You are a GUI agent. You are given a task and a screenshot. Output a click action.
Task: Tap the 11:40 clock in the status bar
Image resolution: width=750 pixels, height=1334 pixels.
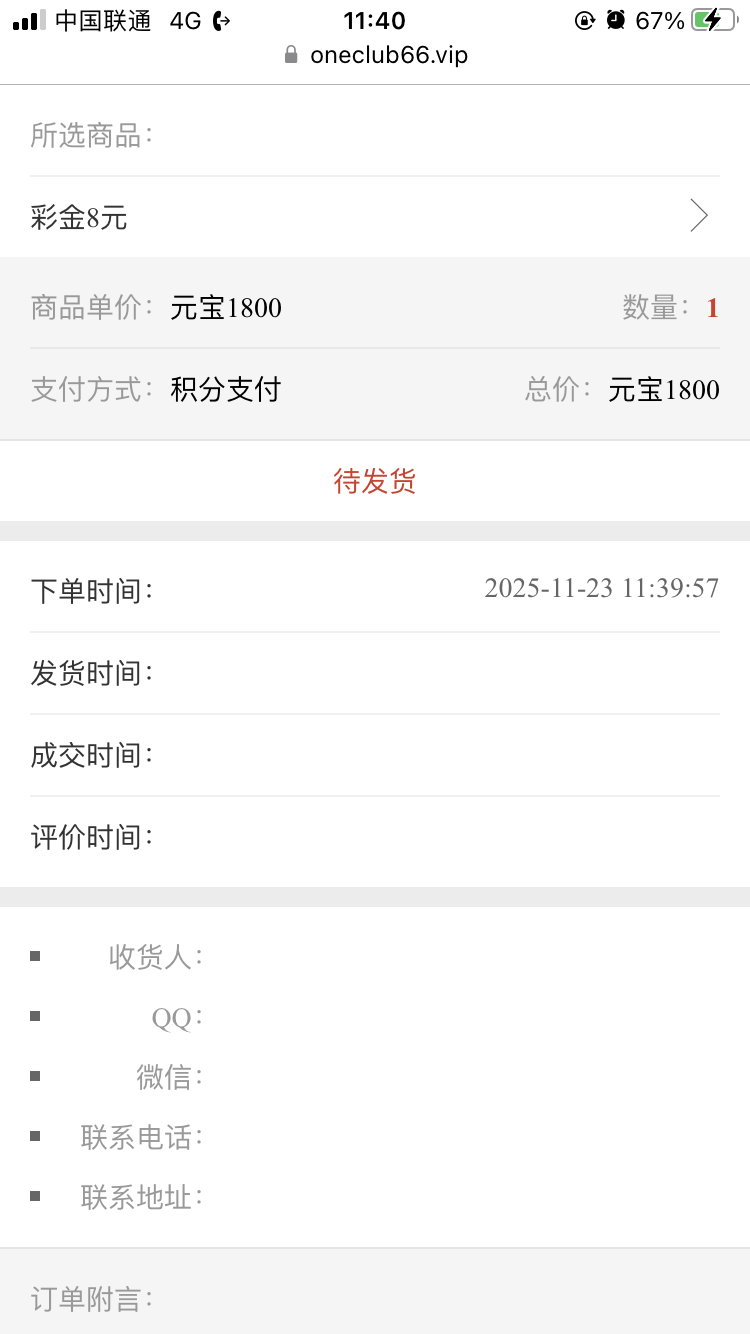pyautogui.click(x=375, y=20)
